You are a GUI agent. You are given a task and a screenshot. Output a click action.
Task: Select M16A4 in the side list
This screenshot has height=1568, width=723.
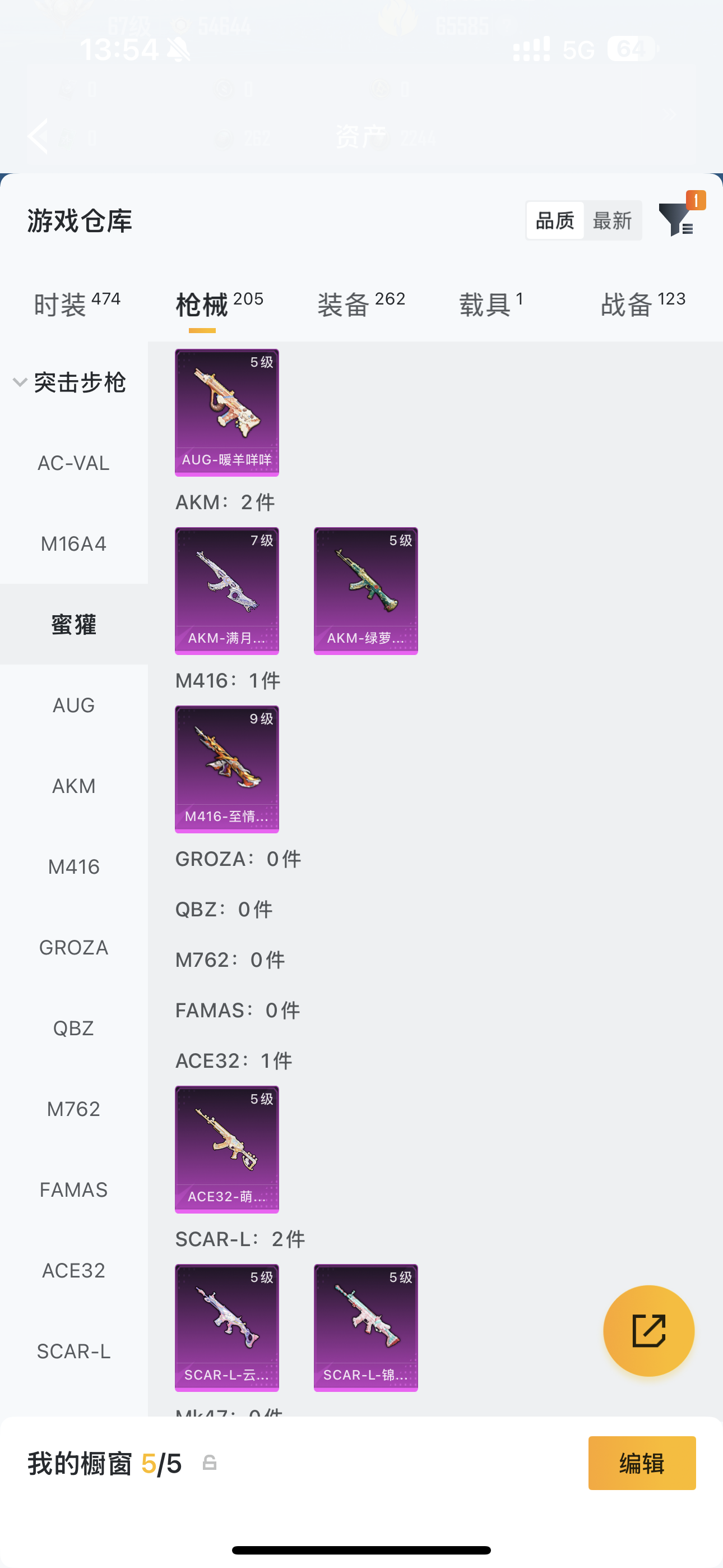73,543
